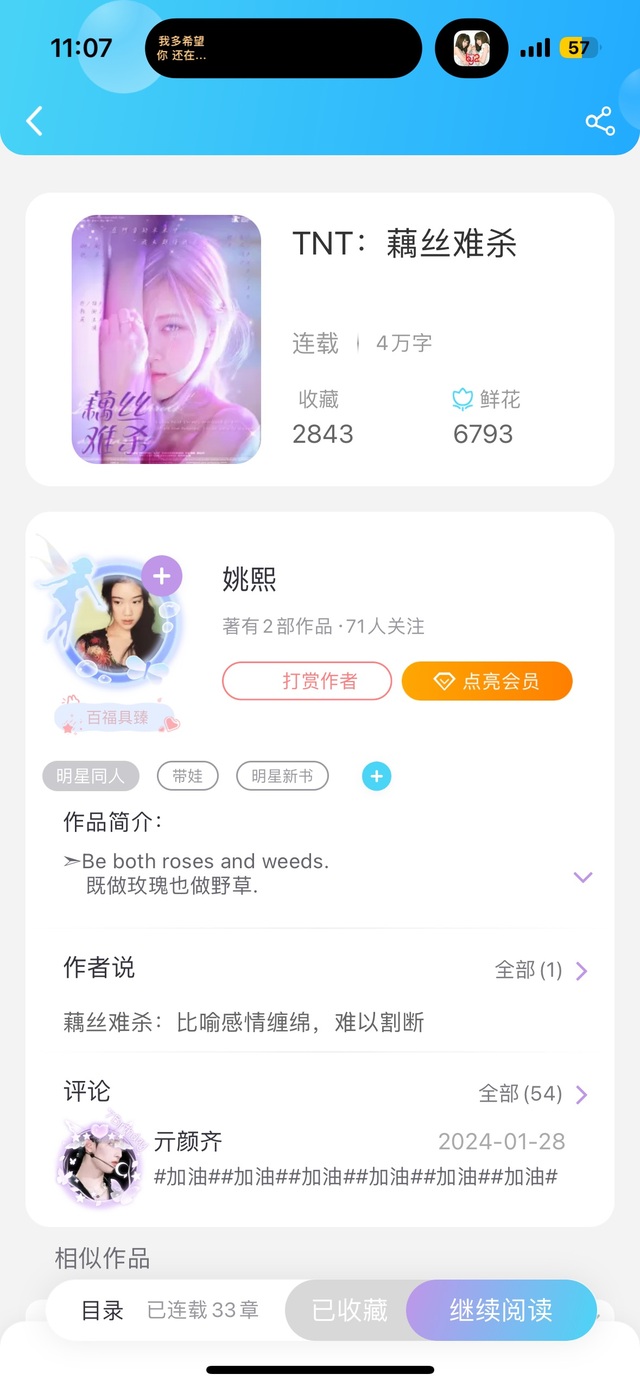
Task: Open the music activity in the Dynamic Island
Action: (283, 48)
